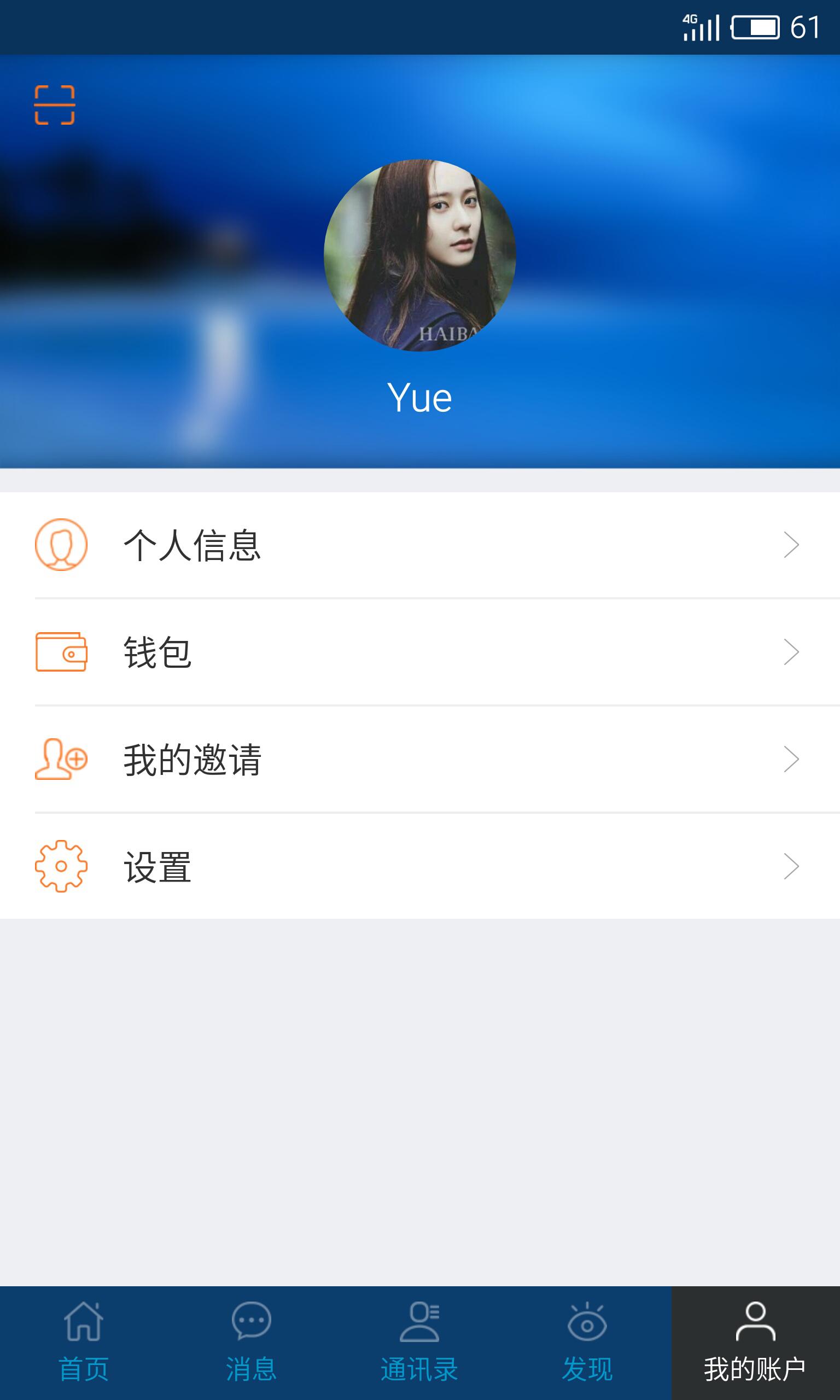The height and width of the screenshot is (1400, 840).
Task: Open the 钱包 wallet row
Action: coord(419,652)
